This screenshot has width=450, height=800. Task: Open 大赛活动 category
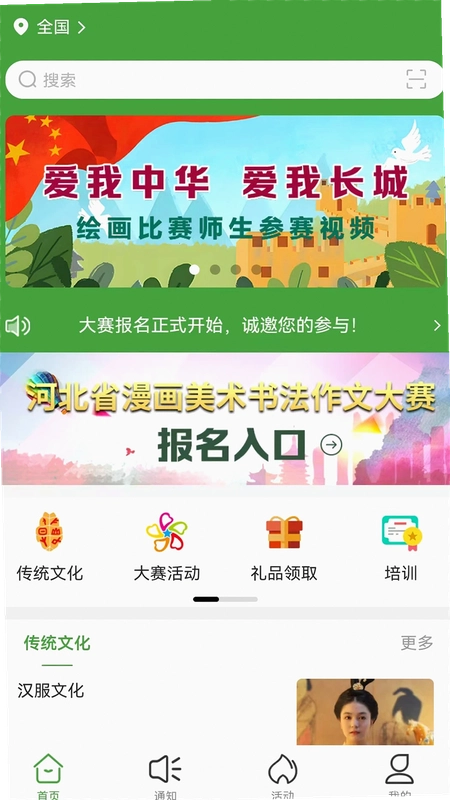[x=167, y=547]
